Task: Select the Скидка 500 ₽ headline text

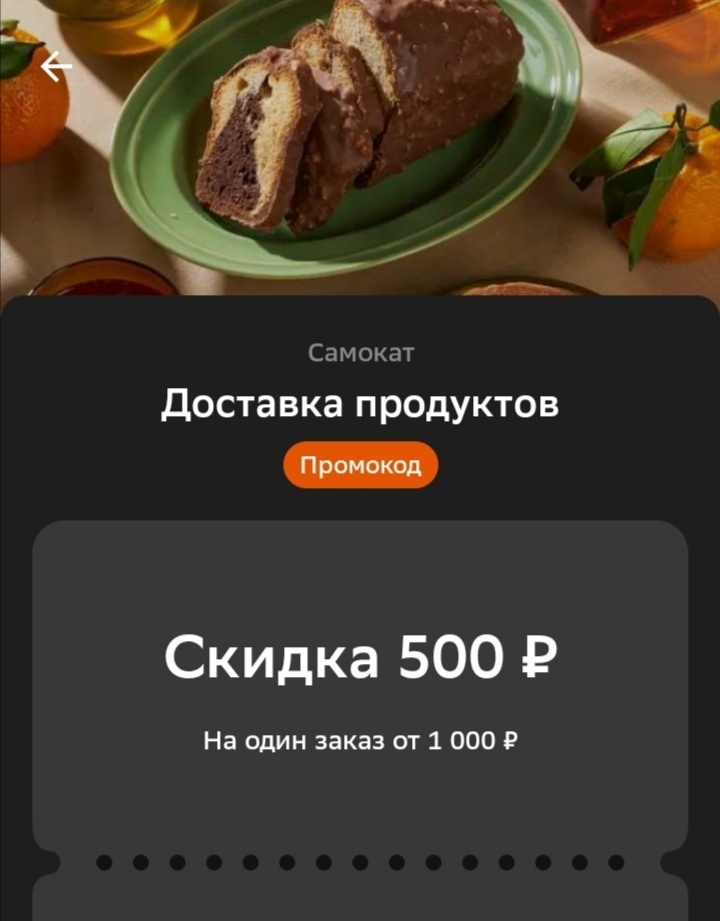Action: coord(362,658)
